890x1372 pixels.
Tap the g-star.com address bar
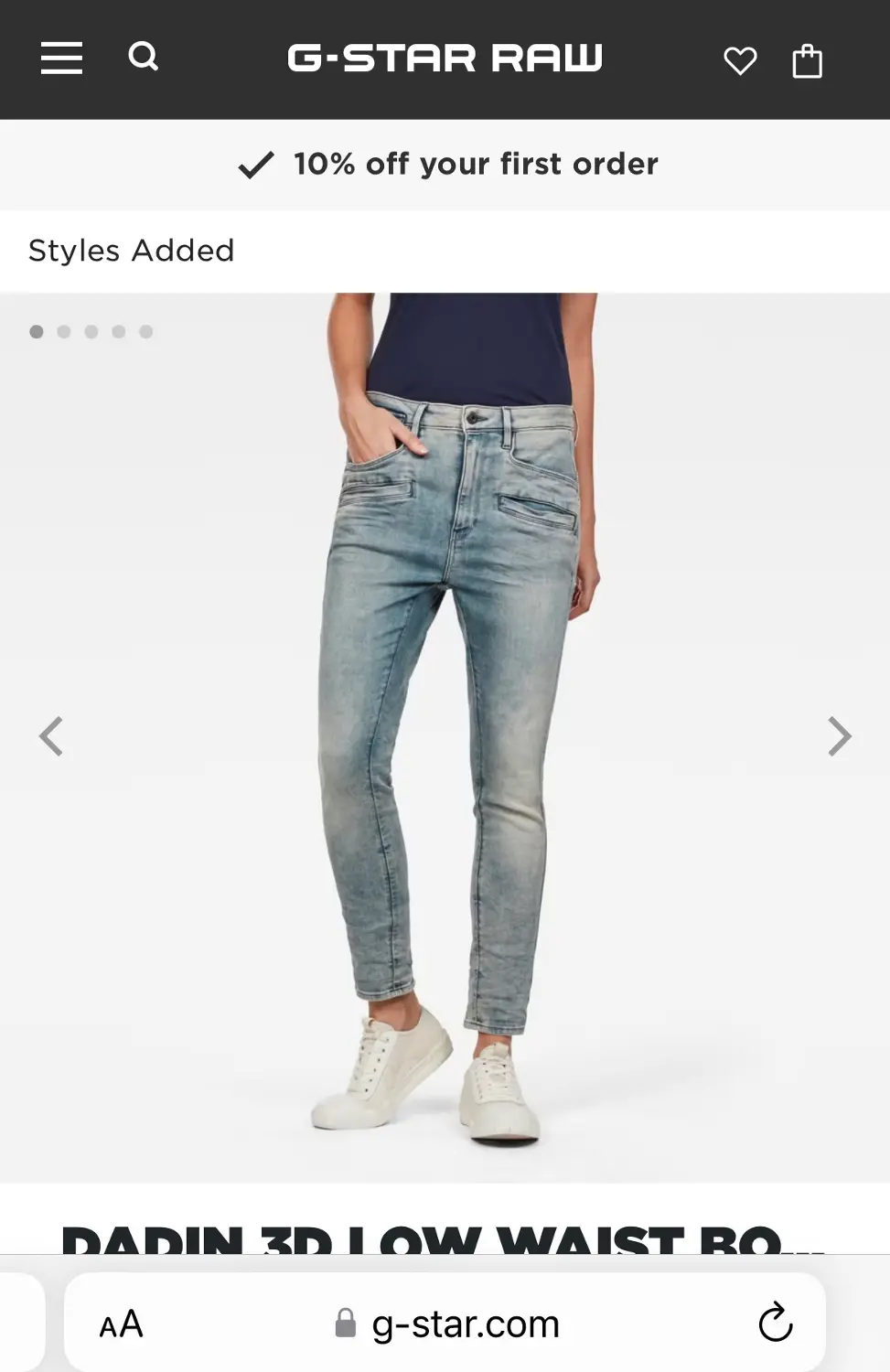pyautogui.click(x=448, y=1324)
